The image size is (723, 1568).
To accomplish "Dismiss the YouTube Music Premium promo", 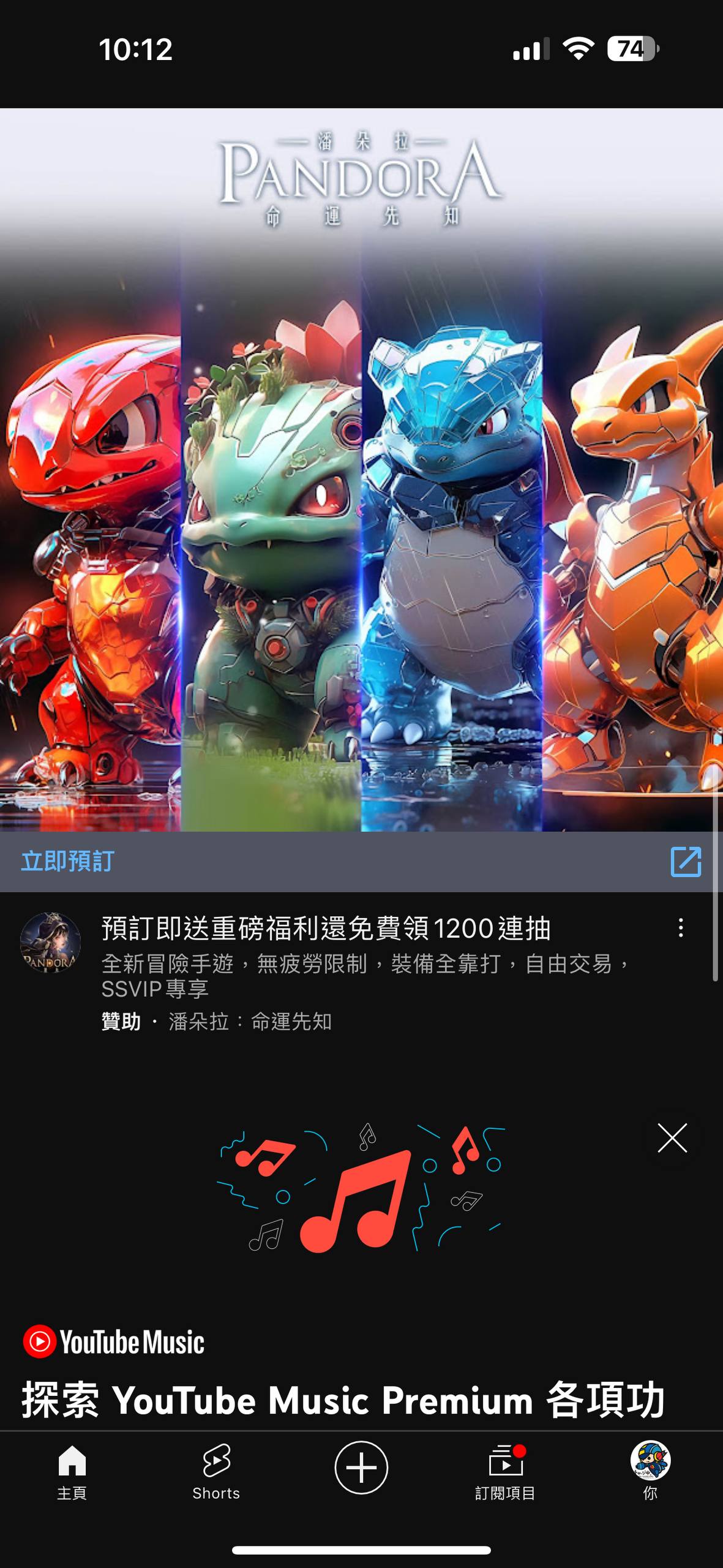I will tap(672, 1138).
